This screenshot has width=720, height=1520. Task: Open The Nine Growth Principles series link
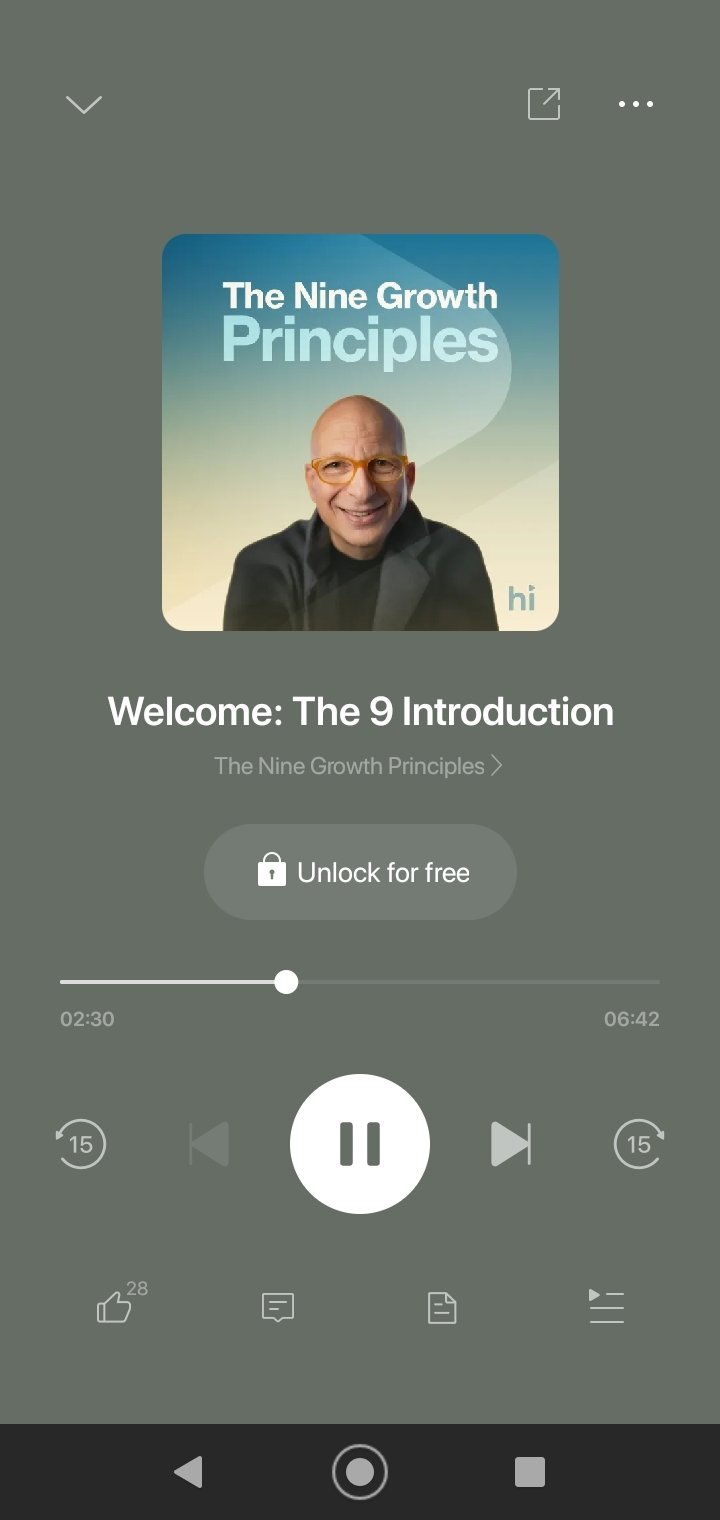pos(358,766)
